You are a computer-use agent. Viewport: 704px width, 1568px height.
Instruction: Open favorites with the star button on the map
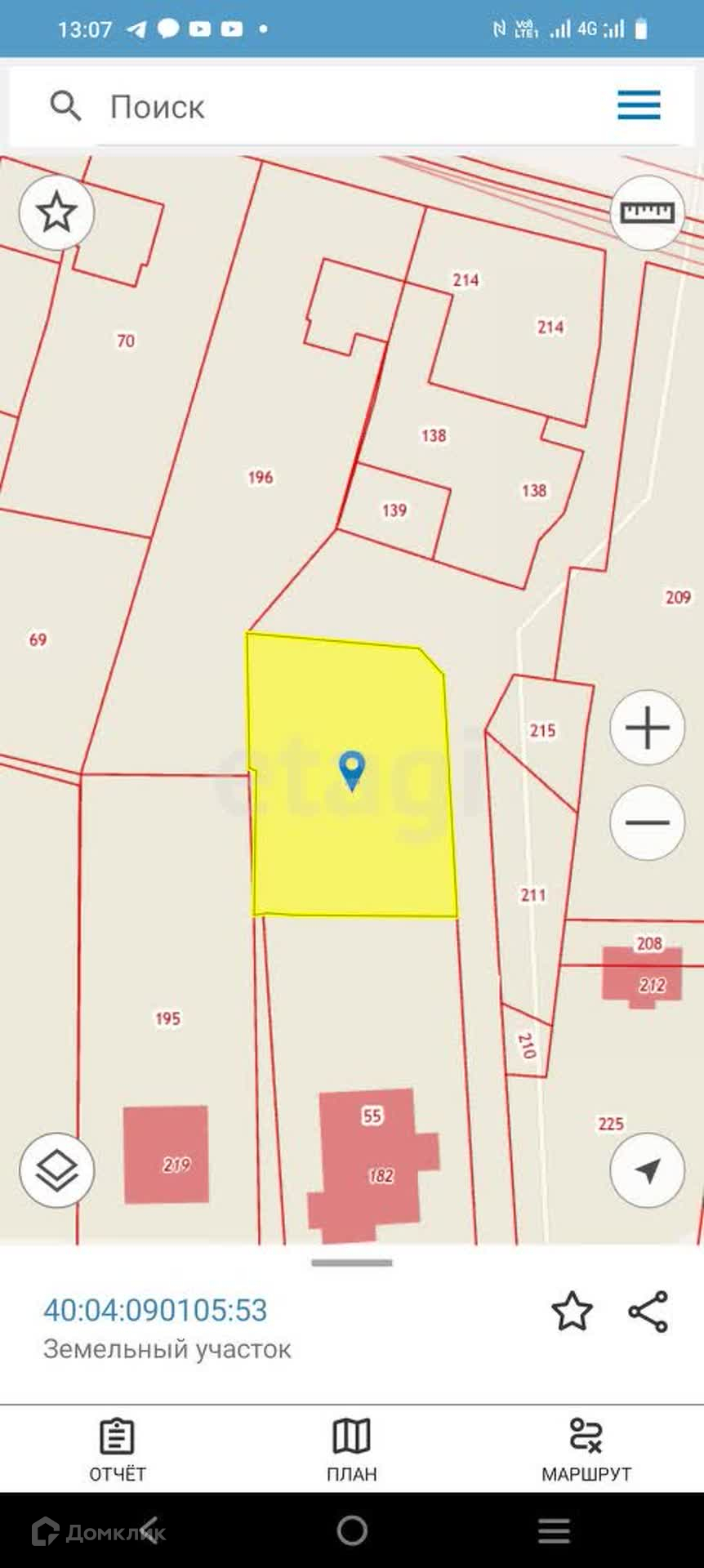tap(56, 212)
